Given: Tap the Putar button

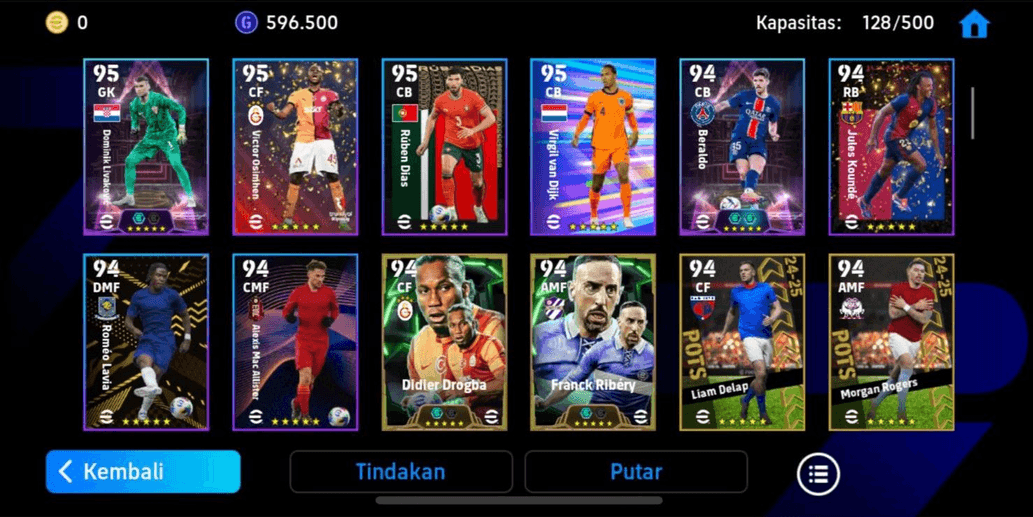Looking at the screenshot, I should [x=636, y=471].
